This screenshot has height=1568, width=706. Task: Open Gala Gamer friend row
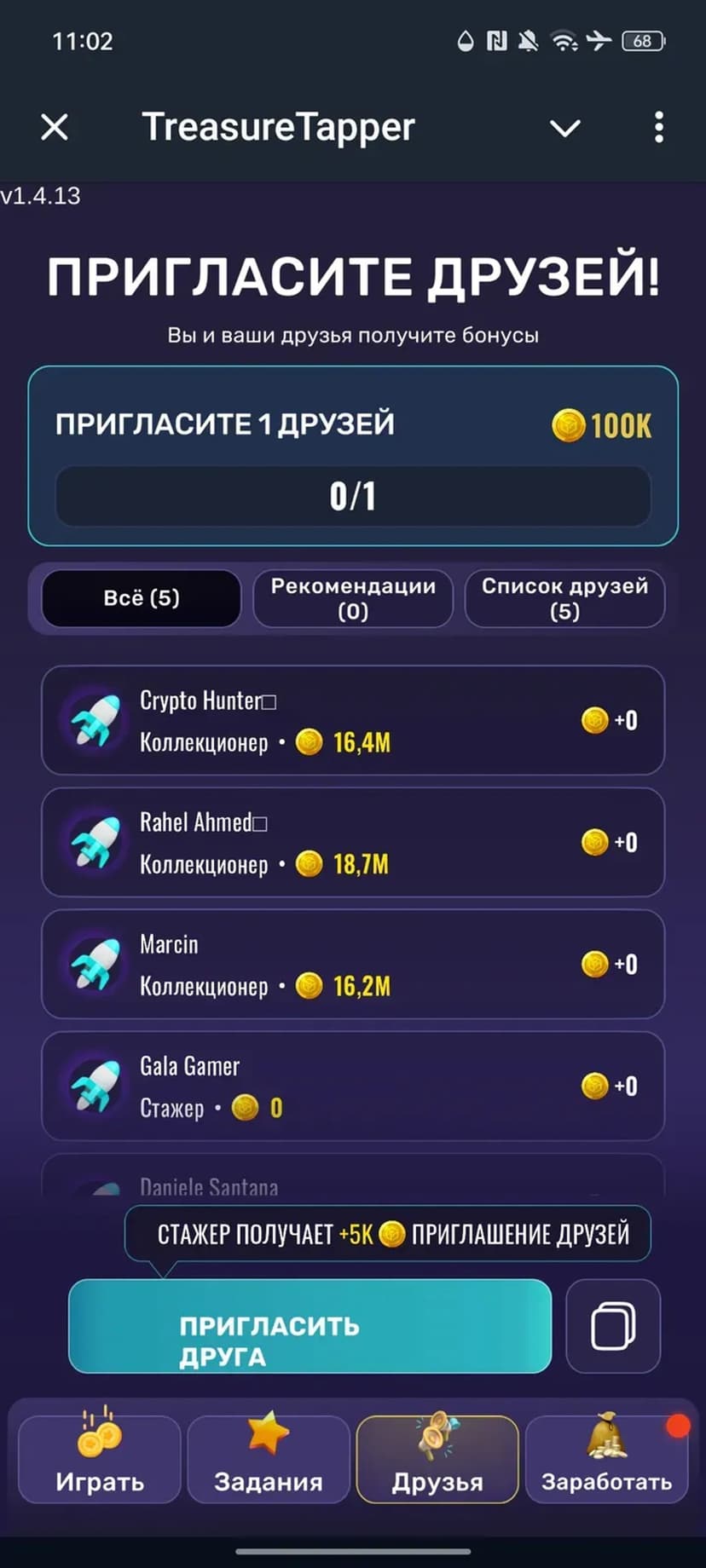353,1087
